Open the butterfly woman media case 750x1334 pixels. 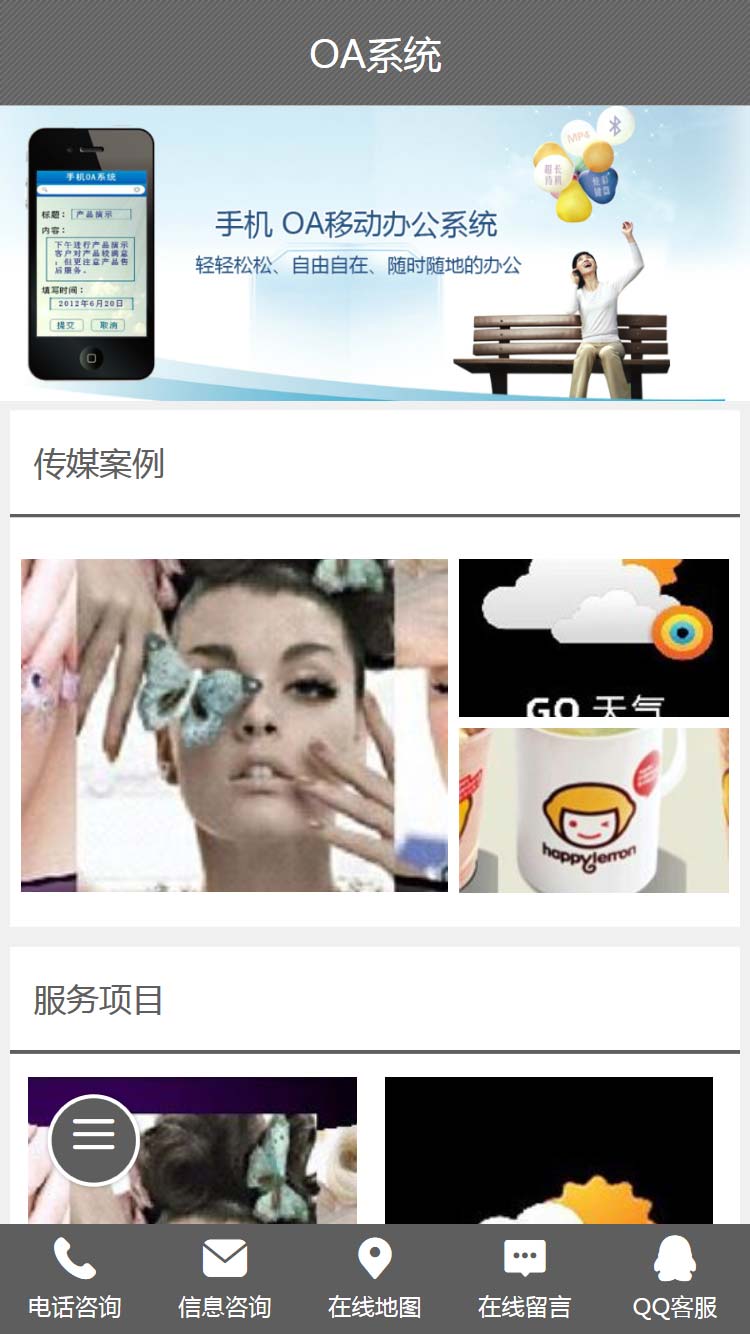tap(234, 725)
